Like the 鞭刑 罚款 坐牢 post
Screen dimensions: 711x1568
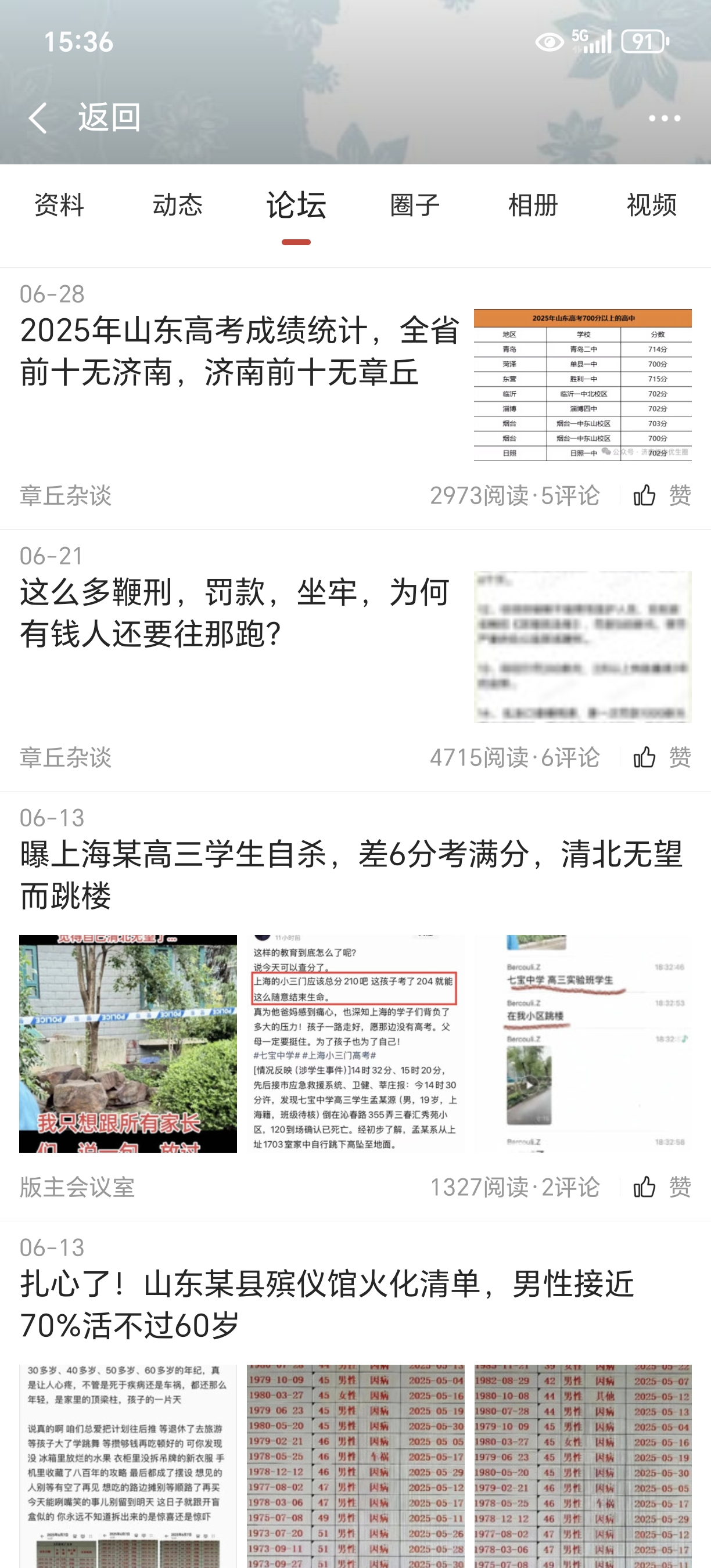coord(661,758)
